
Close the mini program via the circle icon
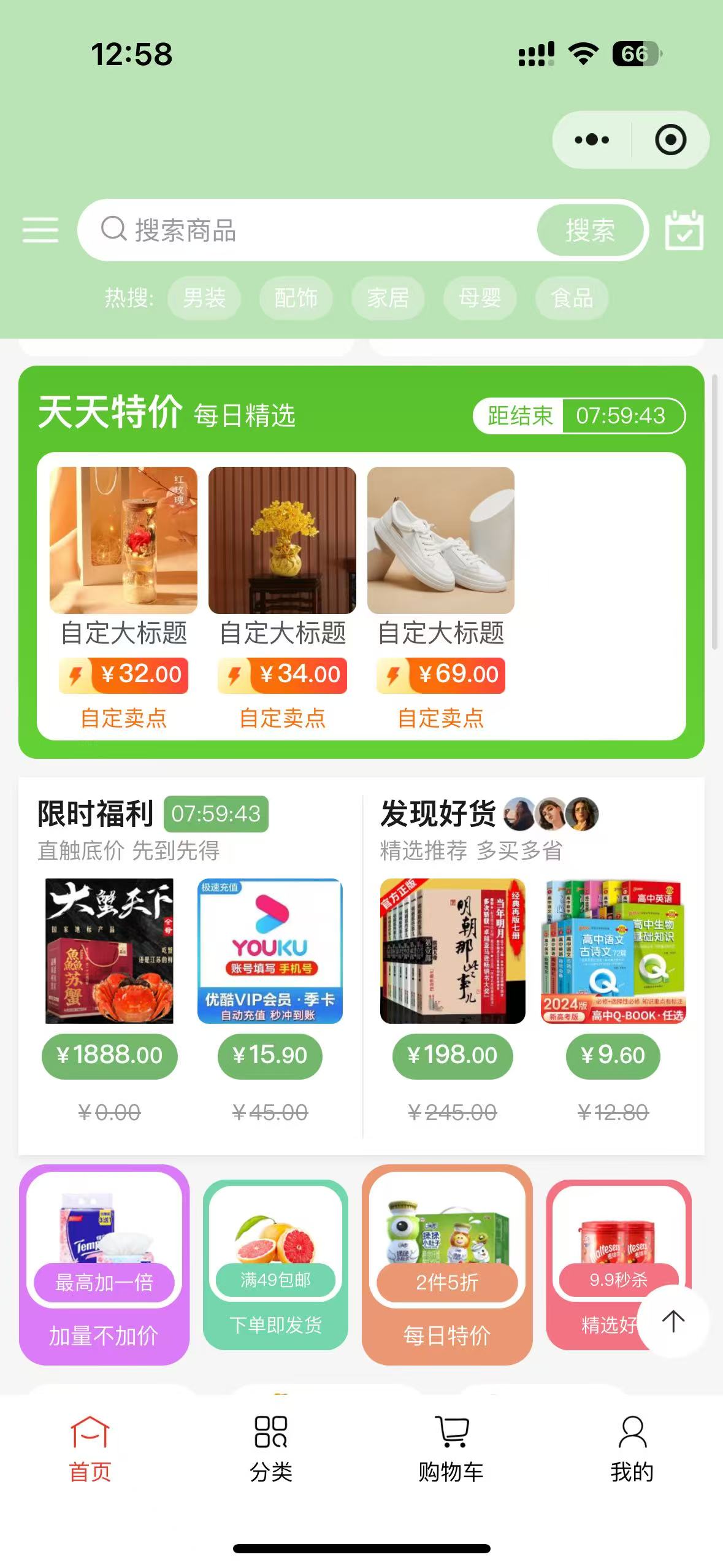coord(670,140)
